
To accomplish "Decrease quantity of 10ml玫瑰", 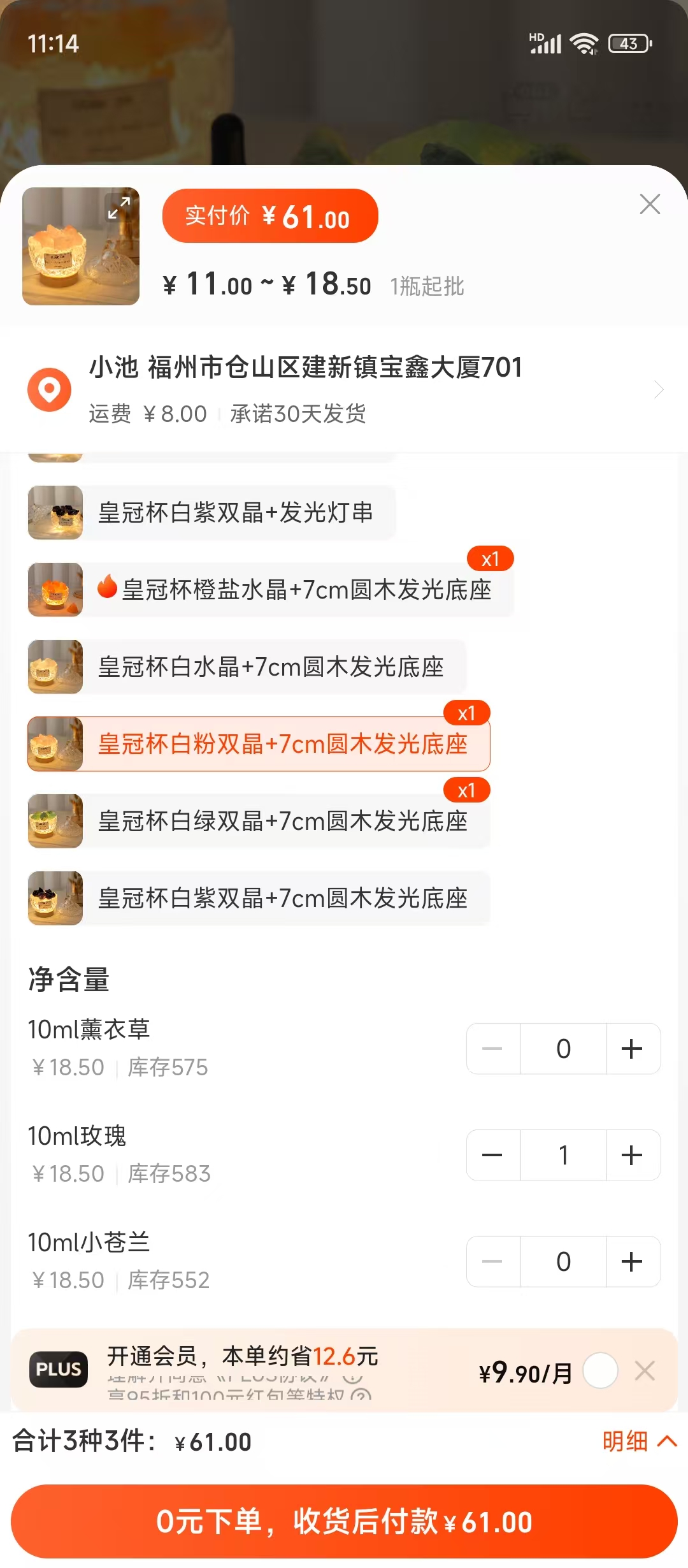I will 492,1155.
